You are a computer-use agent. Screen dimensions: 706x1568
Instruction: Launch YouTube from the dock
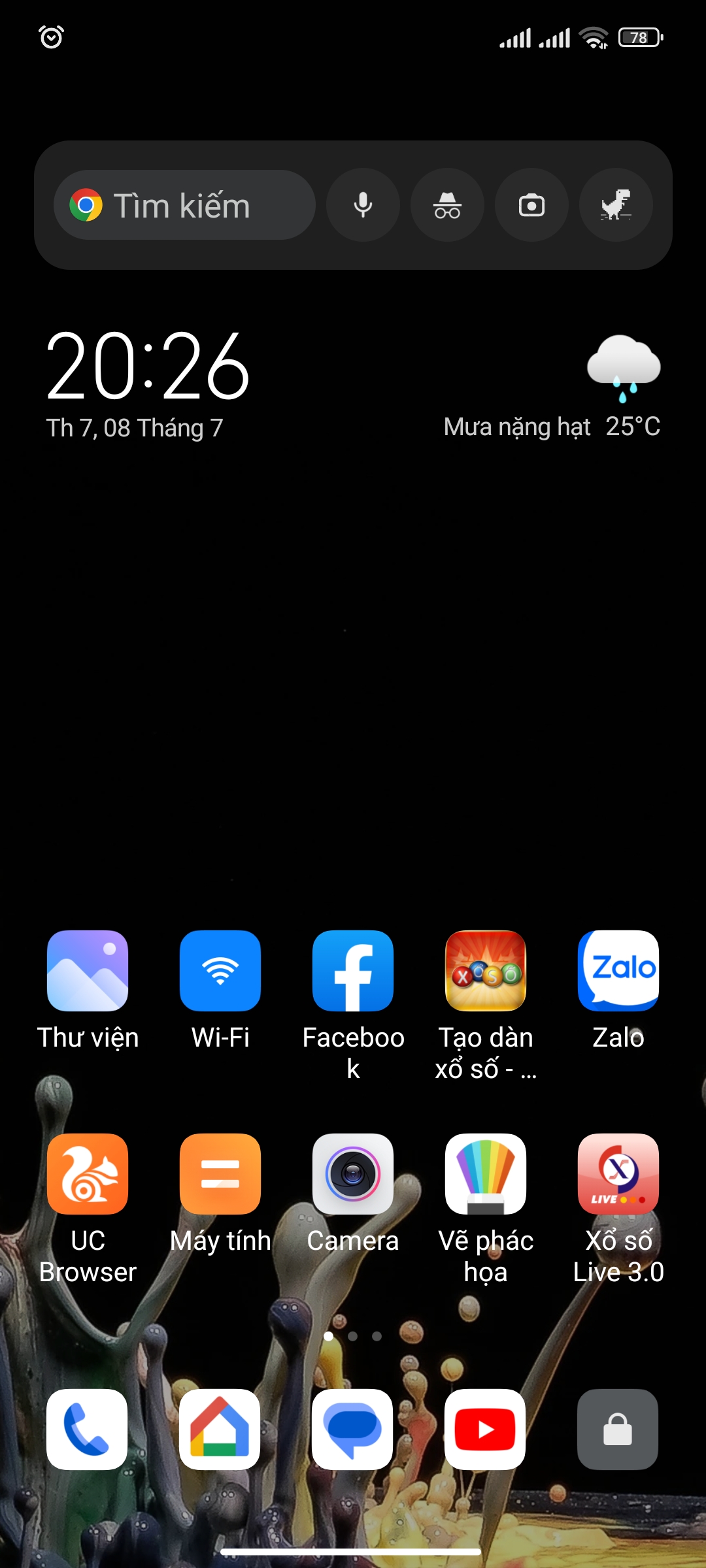tap(485, 1429)
